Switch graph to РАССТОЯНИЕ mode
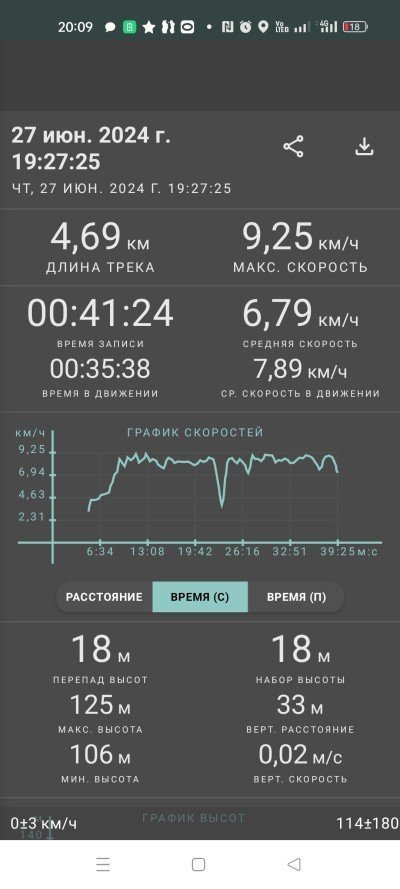The width and height of the screenshot is (400, 889). (x=104, y=597)
